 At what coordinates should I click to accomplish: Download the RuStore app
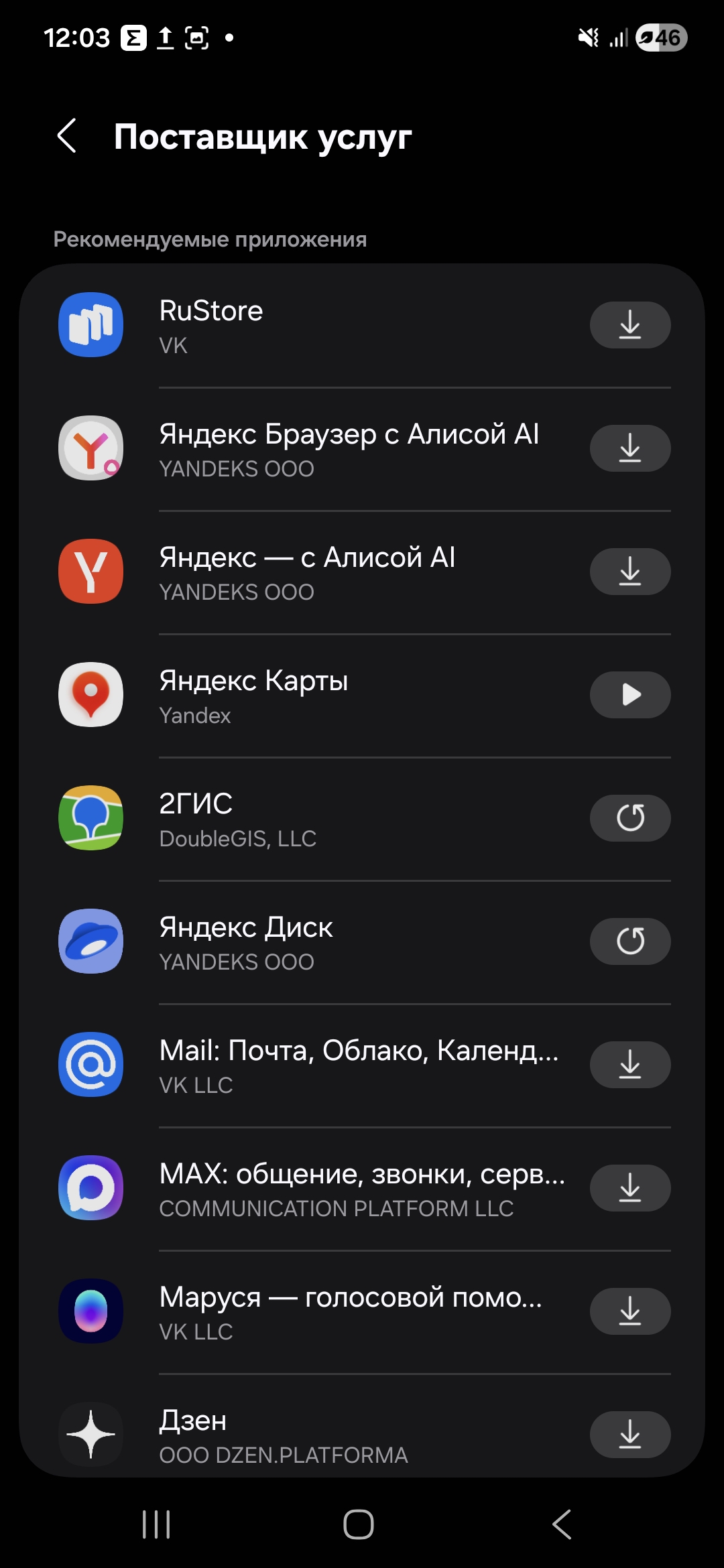[x=629, y=325]
